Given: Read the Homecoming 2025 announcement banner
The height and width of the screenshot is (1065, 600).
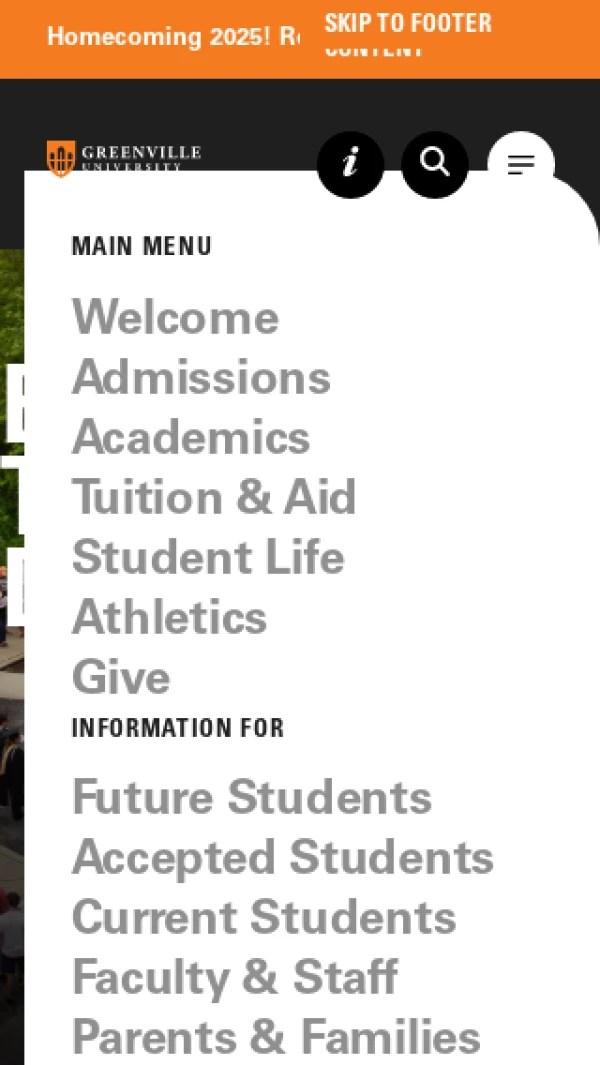Looking at the screenshot, I should tap(172, 37).
